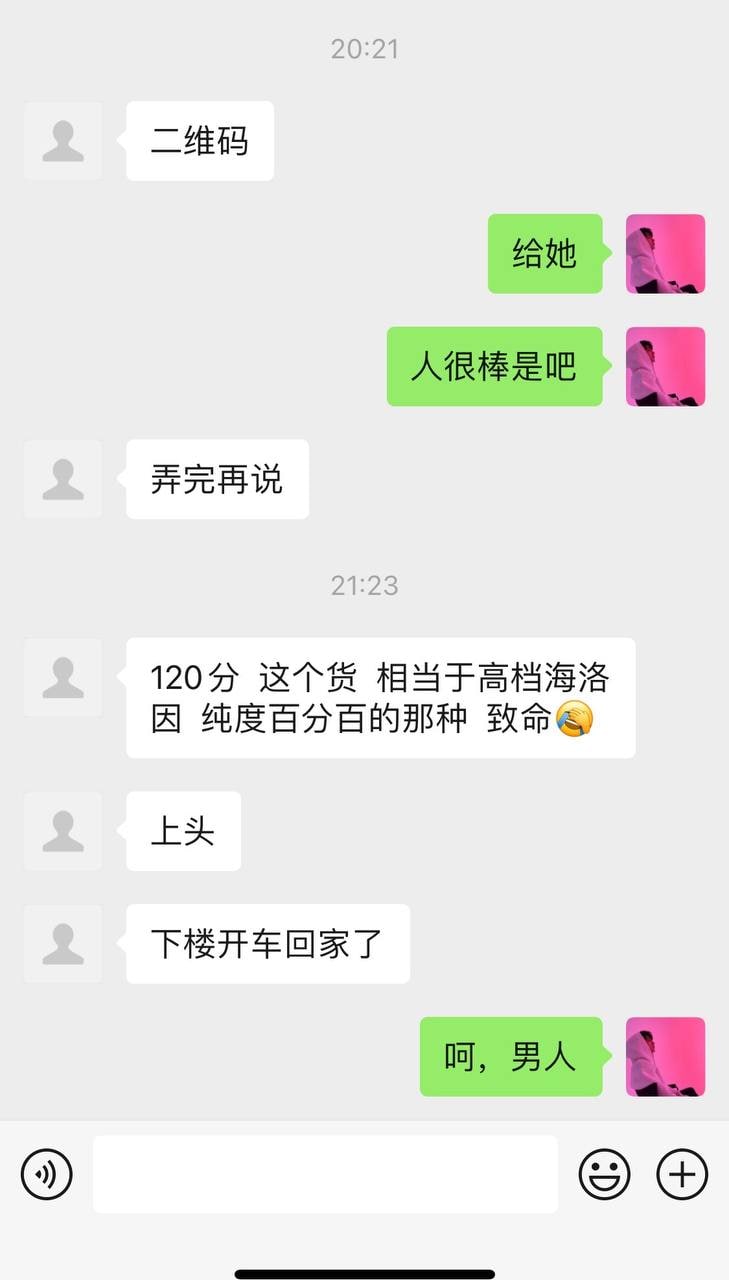Open my pink avatar beside 给她
Screen dimensions: 729x1280
click(x=665, y=254)
